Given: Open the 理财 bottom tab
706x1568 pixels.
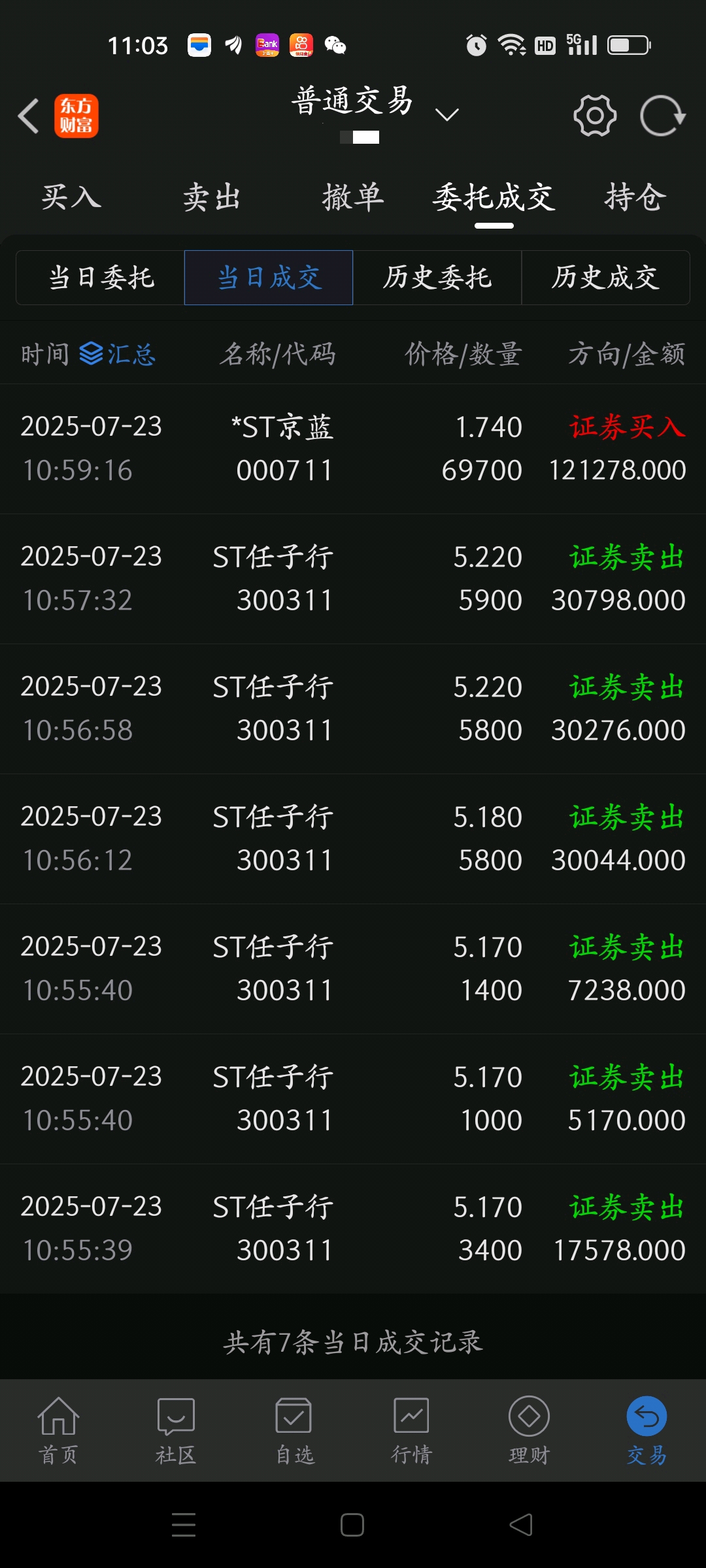Looking at the screenshot, I should tap(529, 1429).
